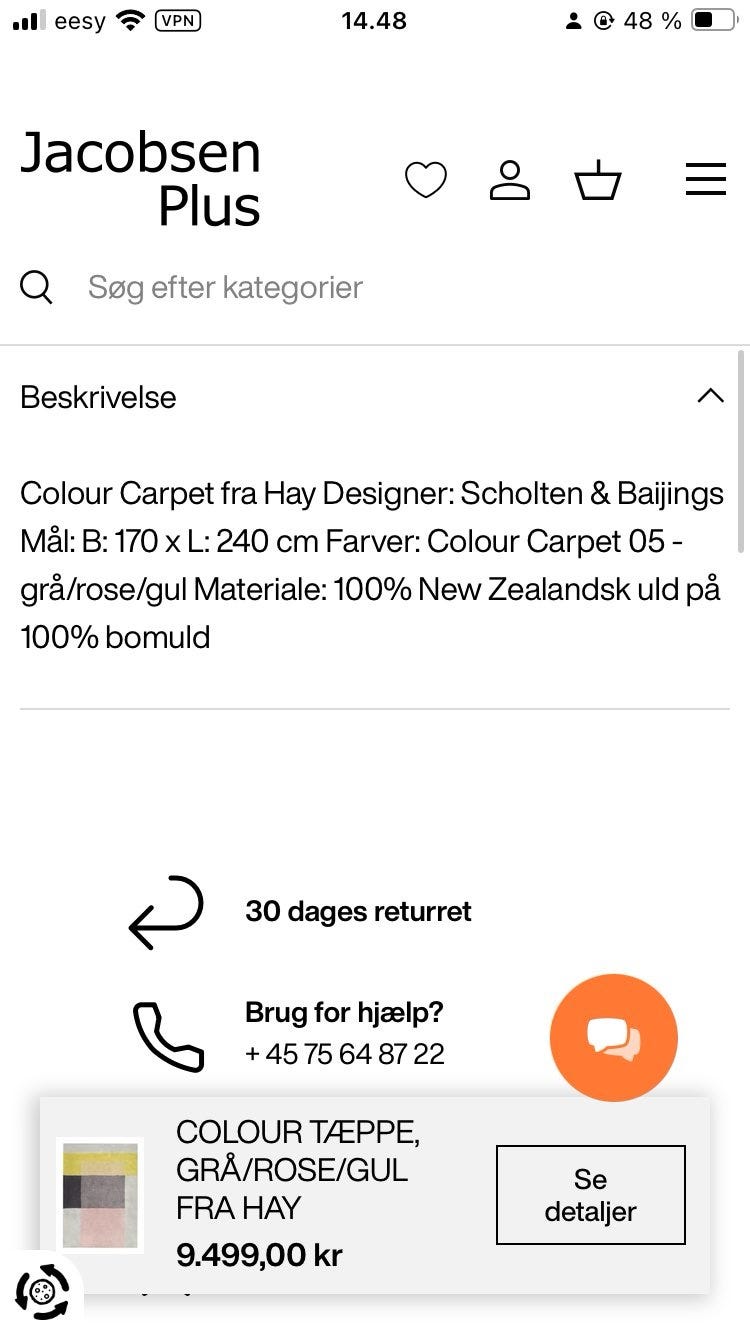750x1334 pixels.
Task: Open the hamburger navigation menu
Action: tap(705, 179)
